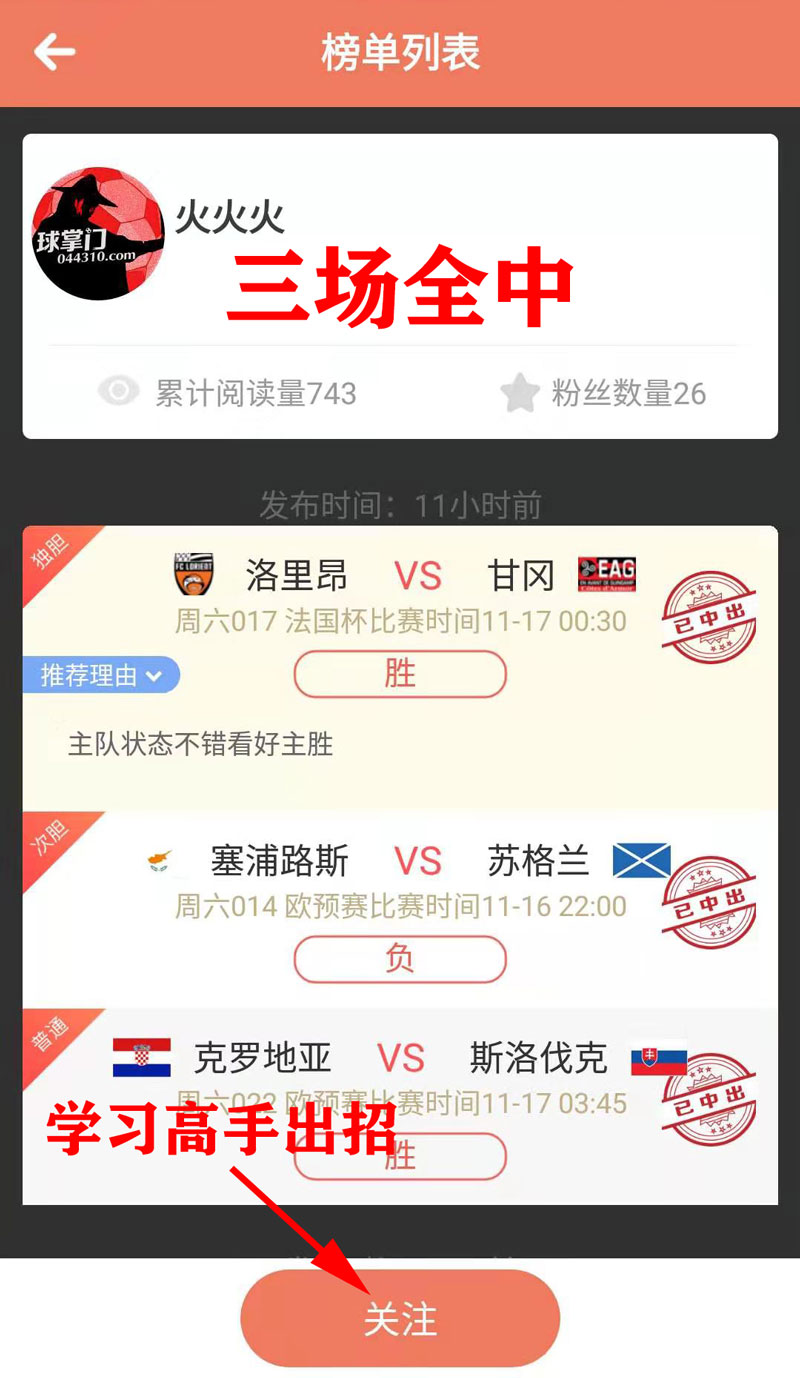Open the 火火火 user profile avatar

pos(97,233)
